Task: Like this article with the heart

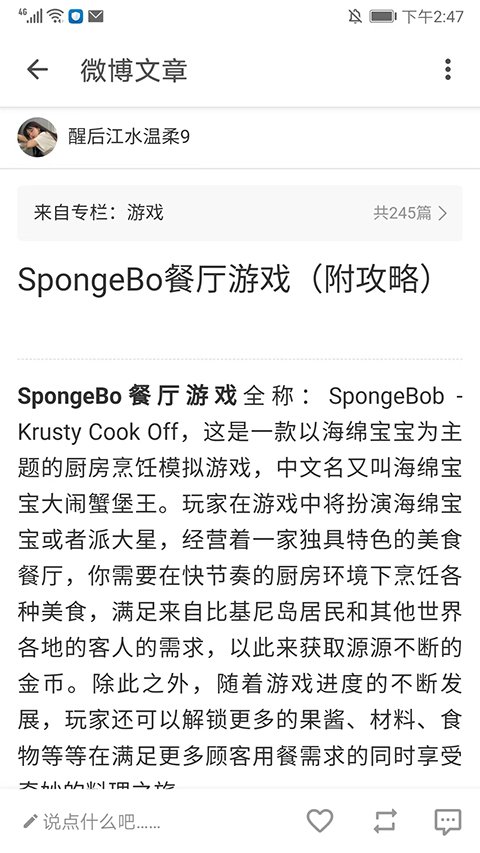Action: [319, 820]
